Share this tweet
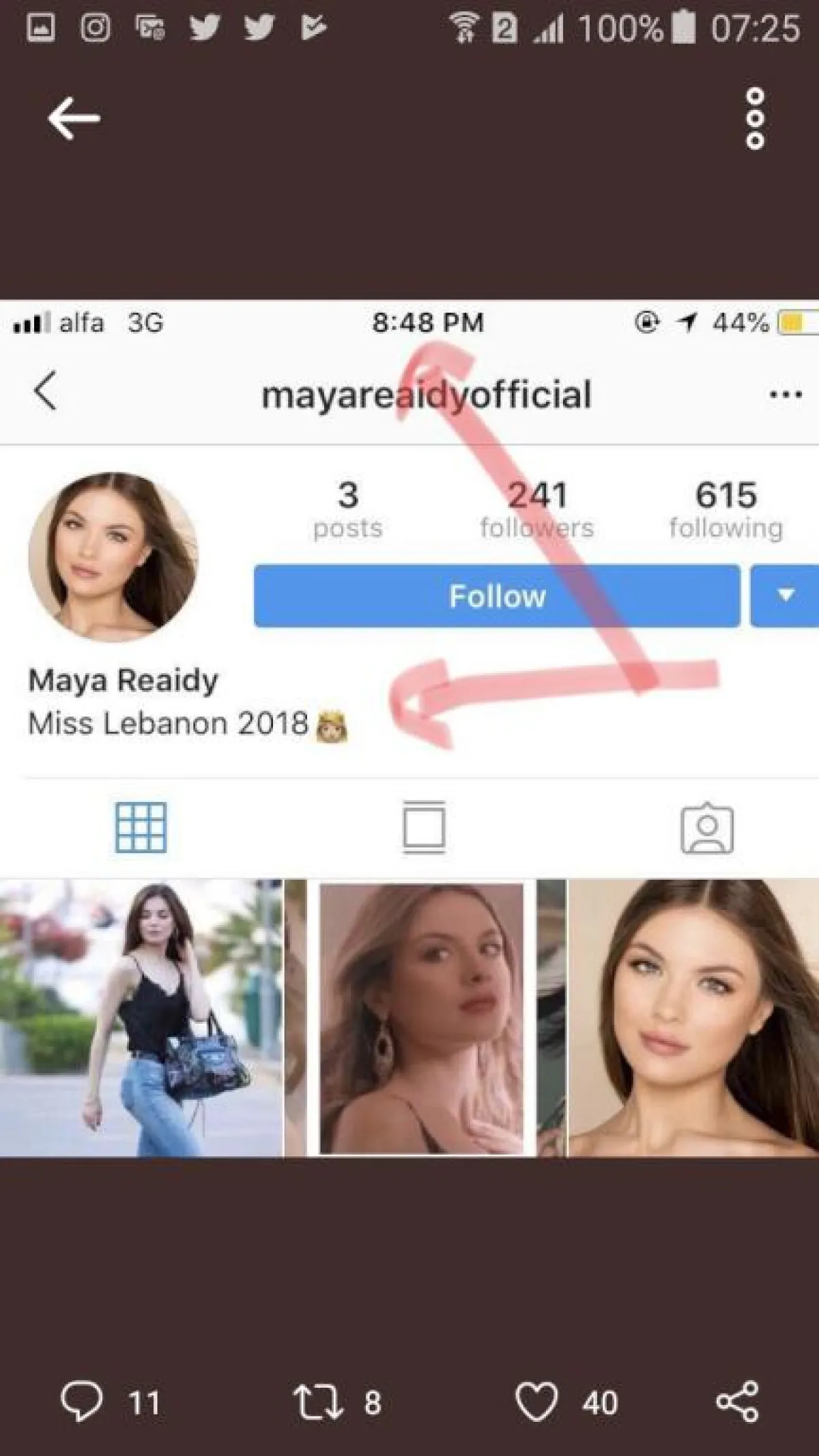Viewport: 819px width, 1456px height. [x=737, y=1401]
